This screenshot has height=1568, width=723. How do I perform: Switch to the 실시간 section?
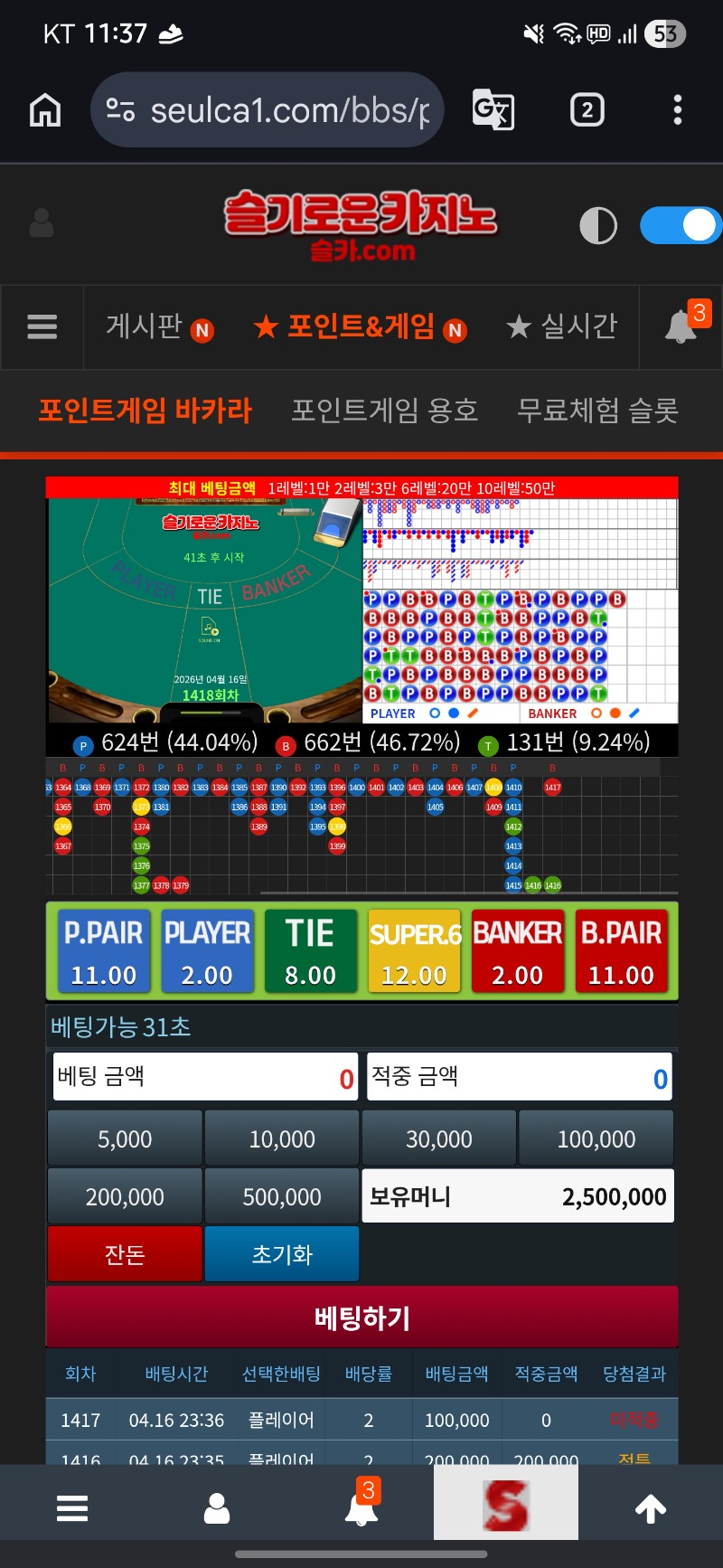pyautogui.click(x=561, y=326)
